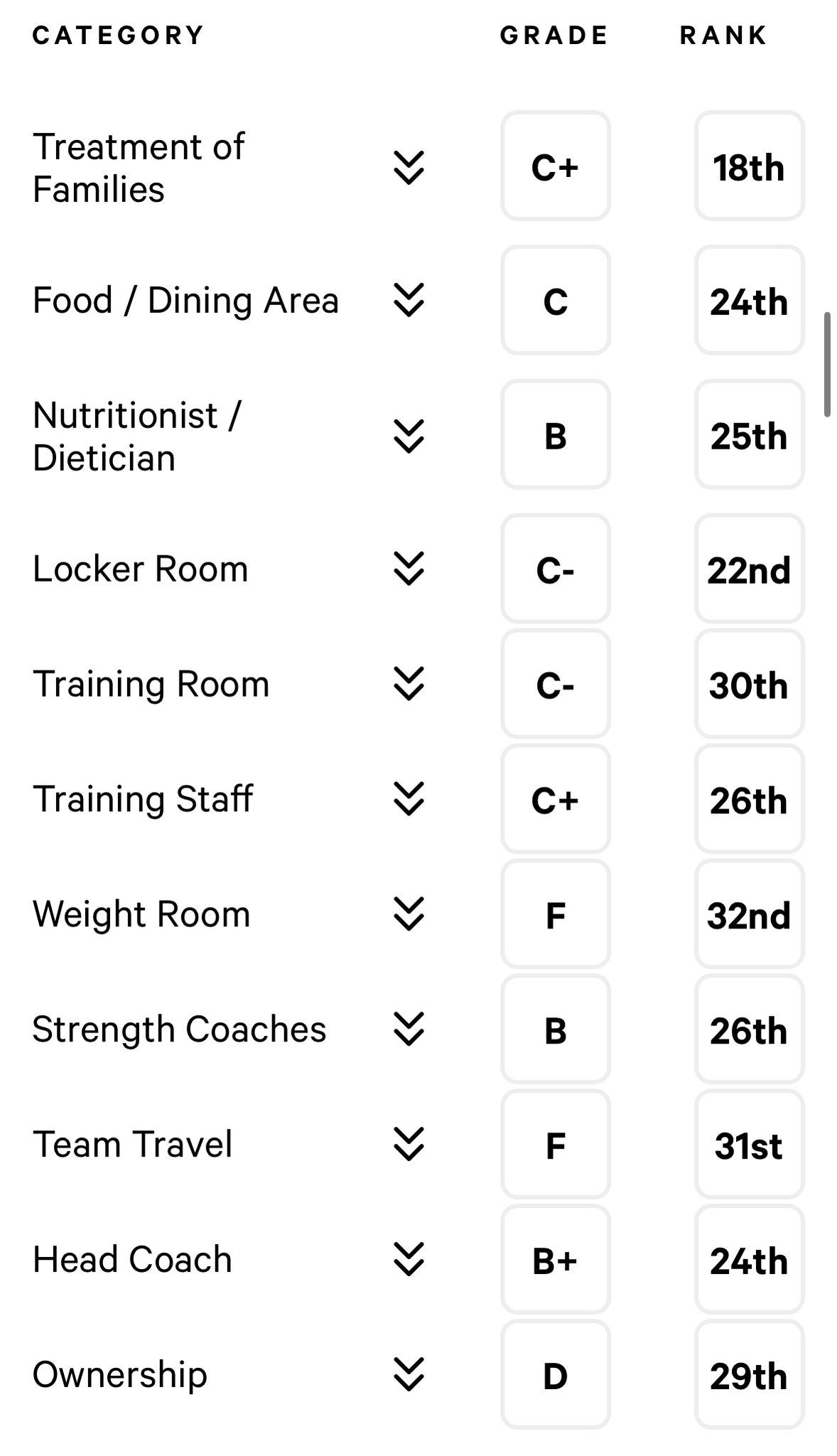Expand the Team Travel row

409,1145
